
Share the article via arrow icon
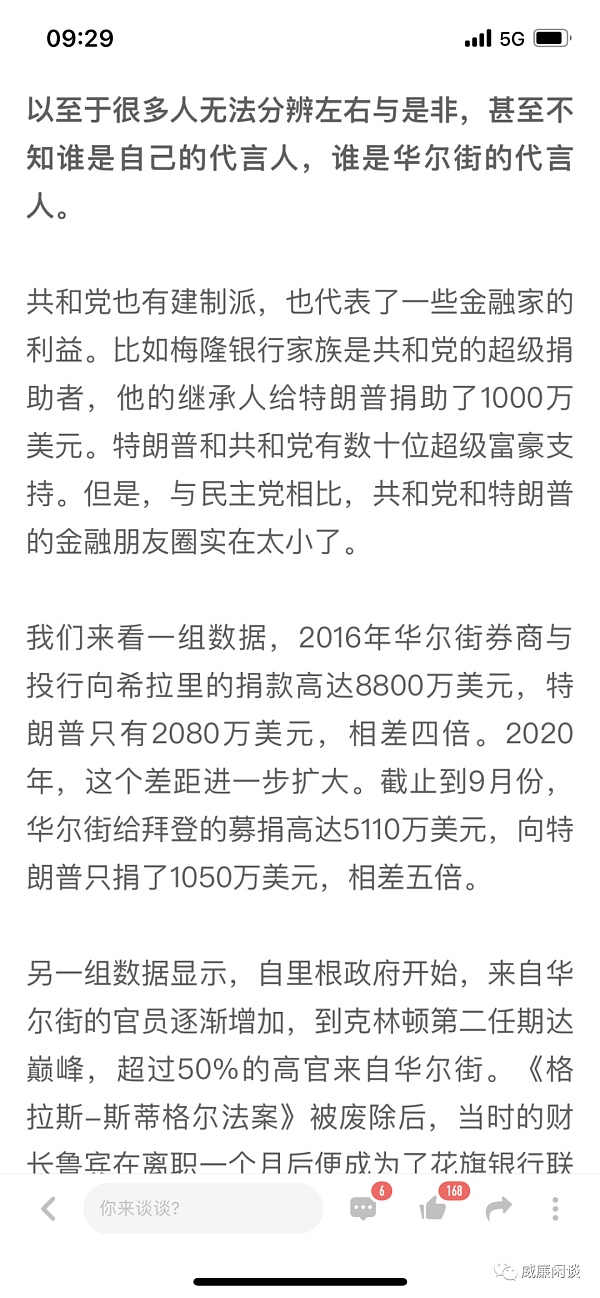click(498, 1209)
